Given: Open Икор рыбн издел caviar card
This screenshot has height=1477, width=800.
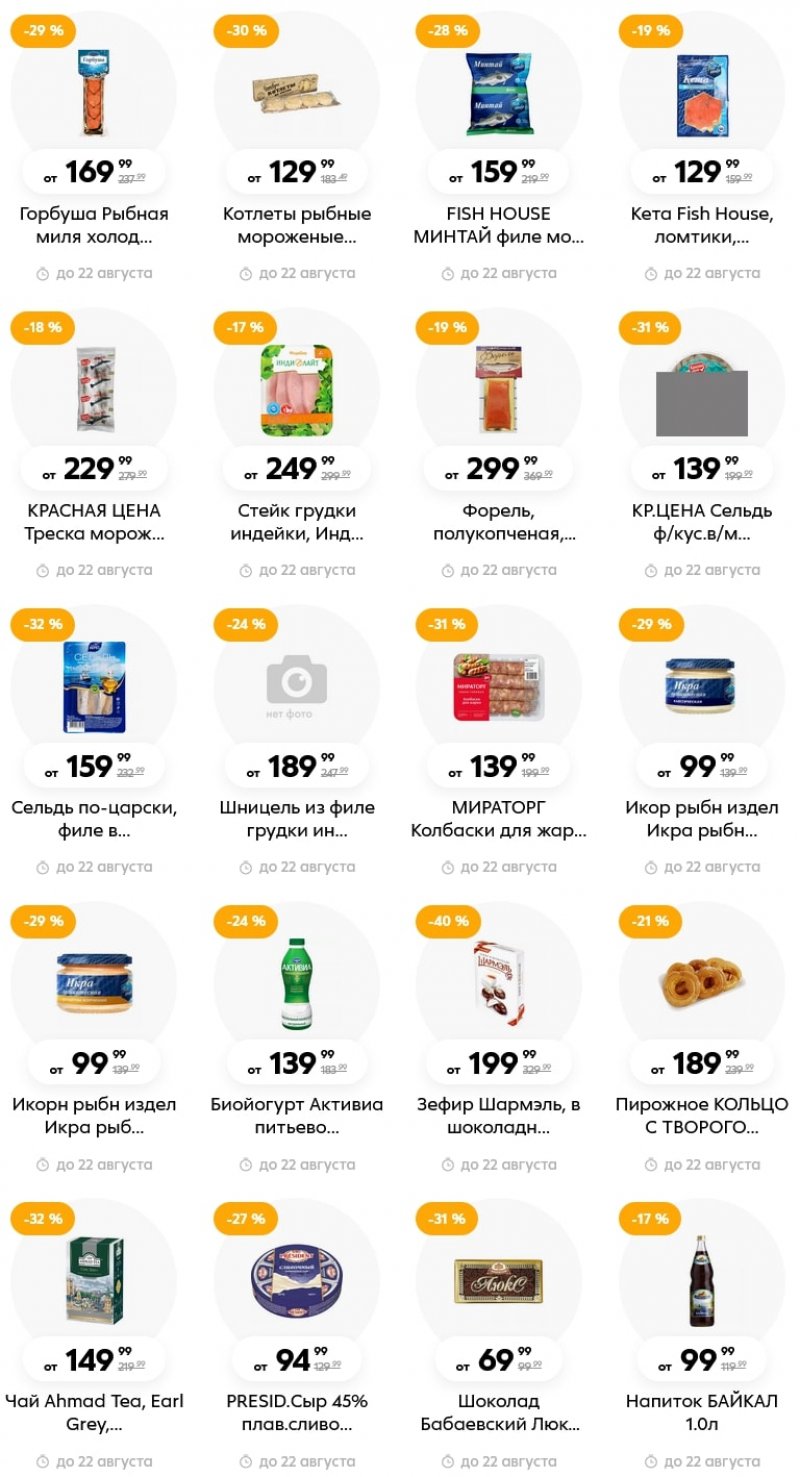Looking at the screenshot, I should click(702, 819).
